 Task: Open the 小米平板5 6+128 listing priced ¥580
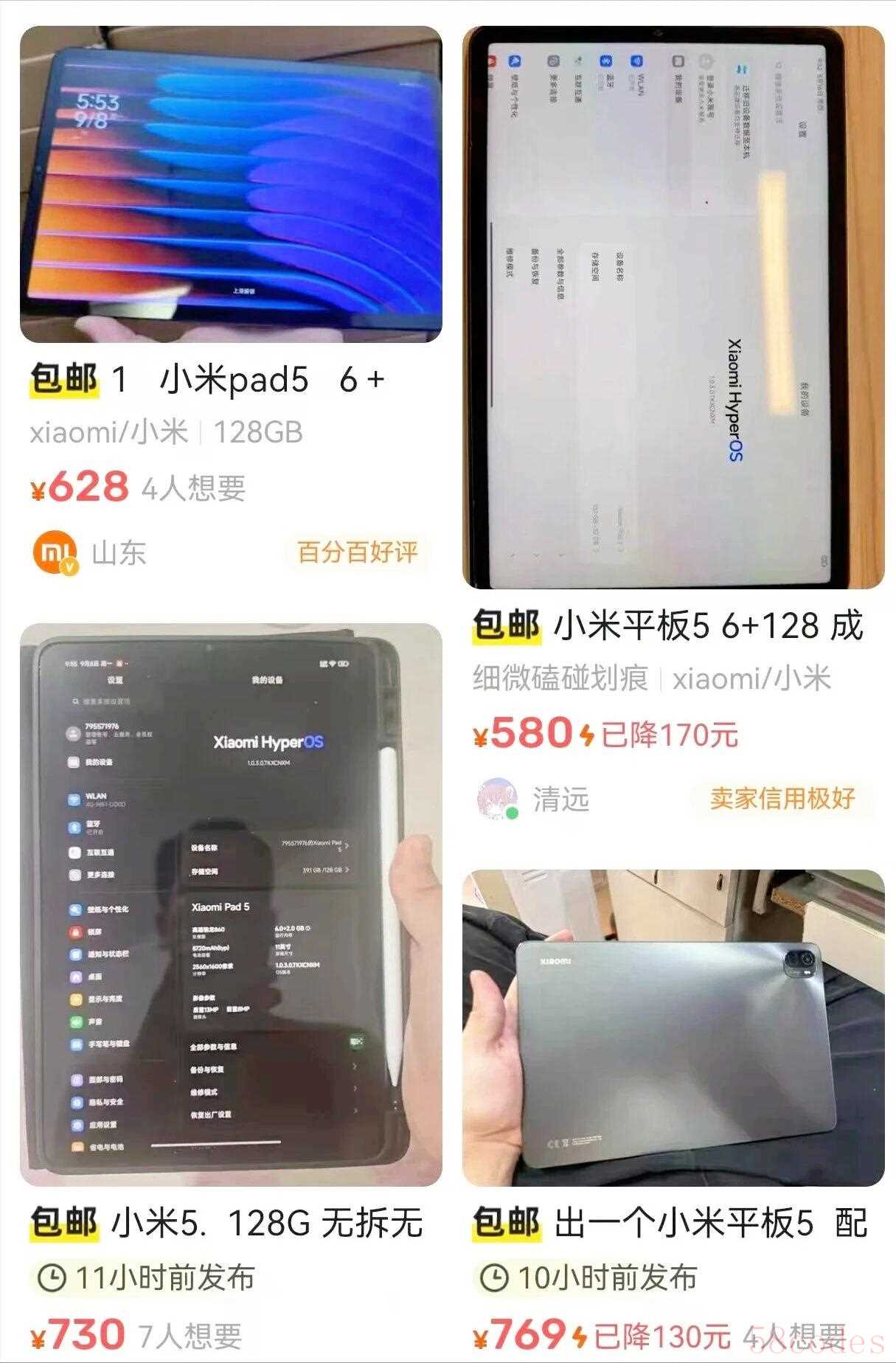coord(673,308)
